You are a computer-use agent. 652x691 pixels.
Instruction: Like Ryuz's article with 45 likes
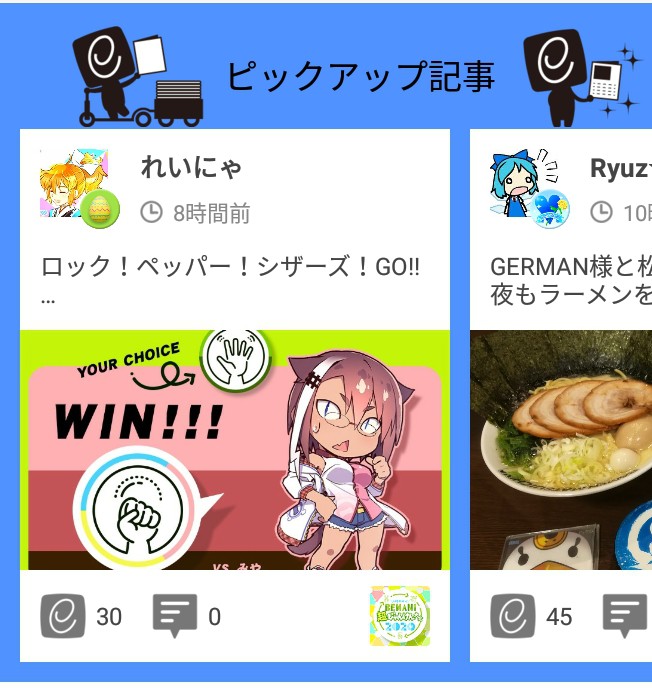(513, 616)
